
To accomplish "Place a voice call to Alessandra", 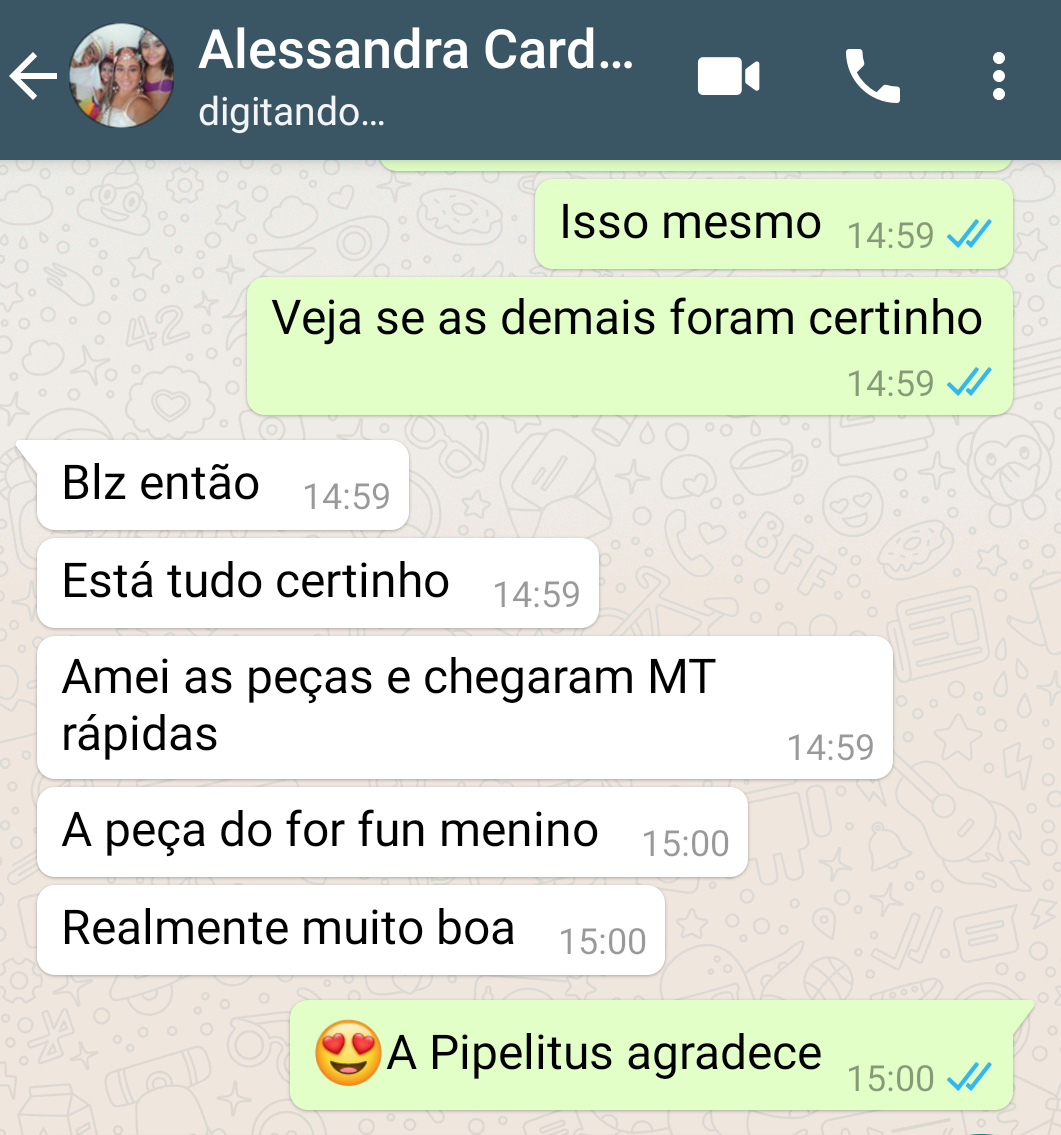I will pyautogui.click(x=872, y=77).
